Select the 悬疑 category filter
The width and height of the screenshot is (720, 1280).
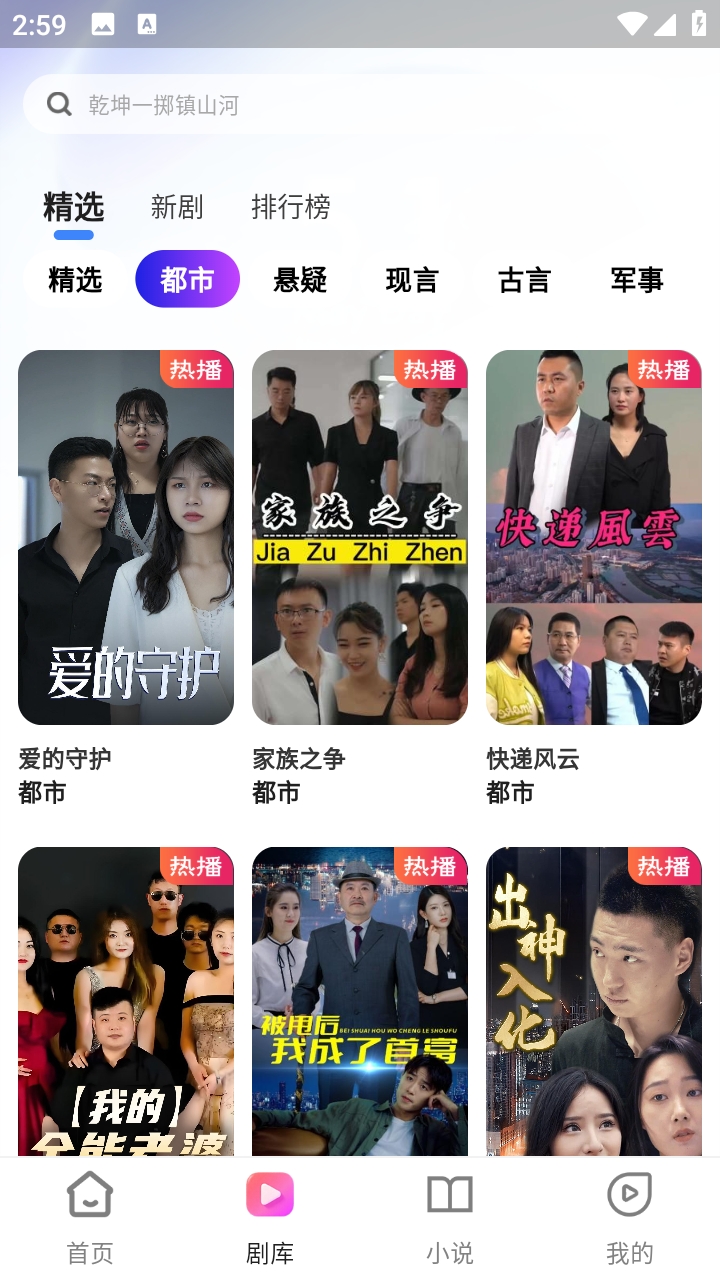(301, 280)
